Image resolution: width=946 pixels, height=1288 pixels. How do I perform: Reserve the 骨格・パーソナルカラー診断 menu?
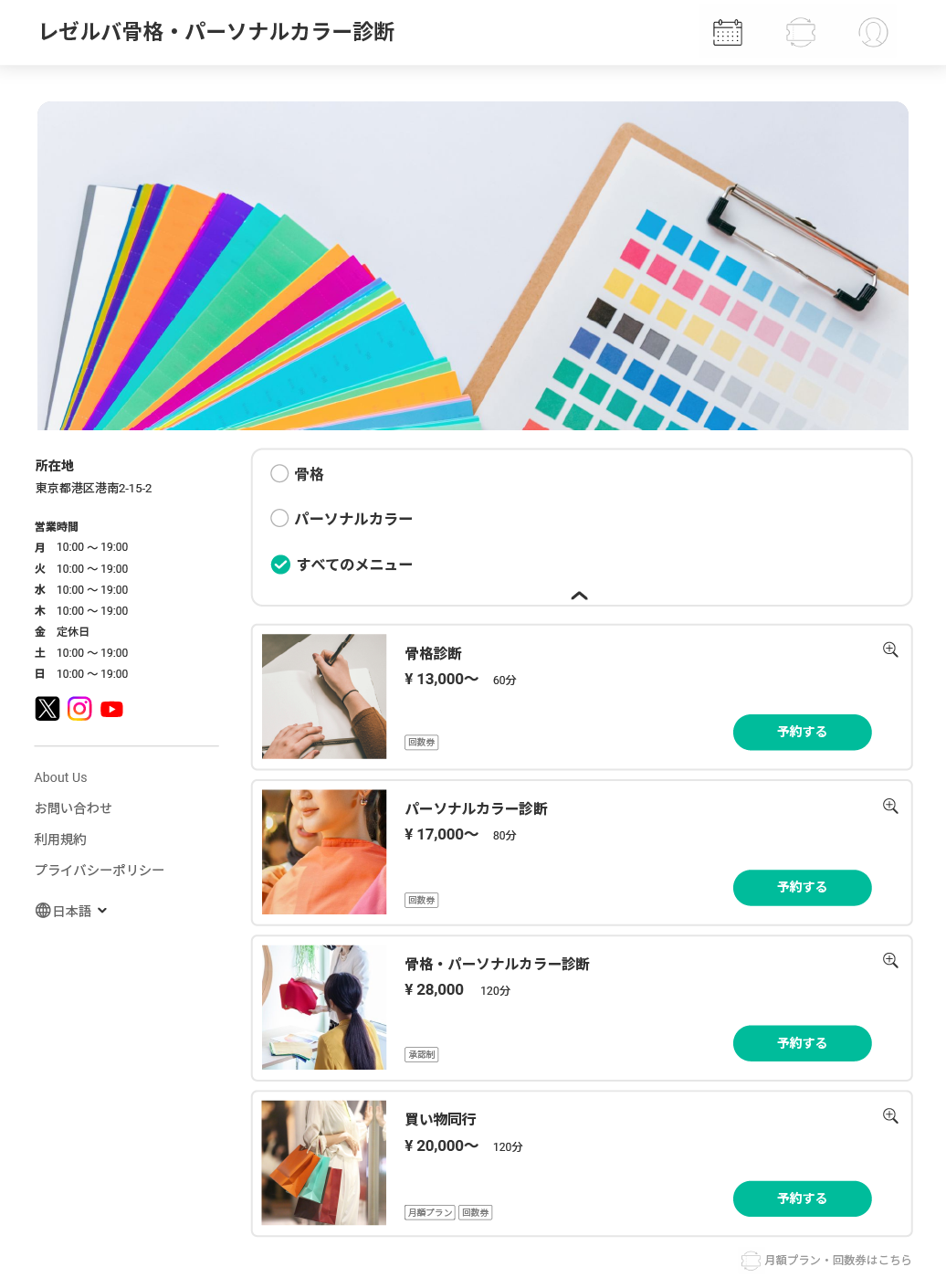pos(802,1042)
